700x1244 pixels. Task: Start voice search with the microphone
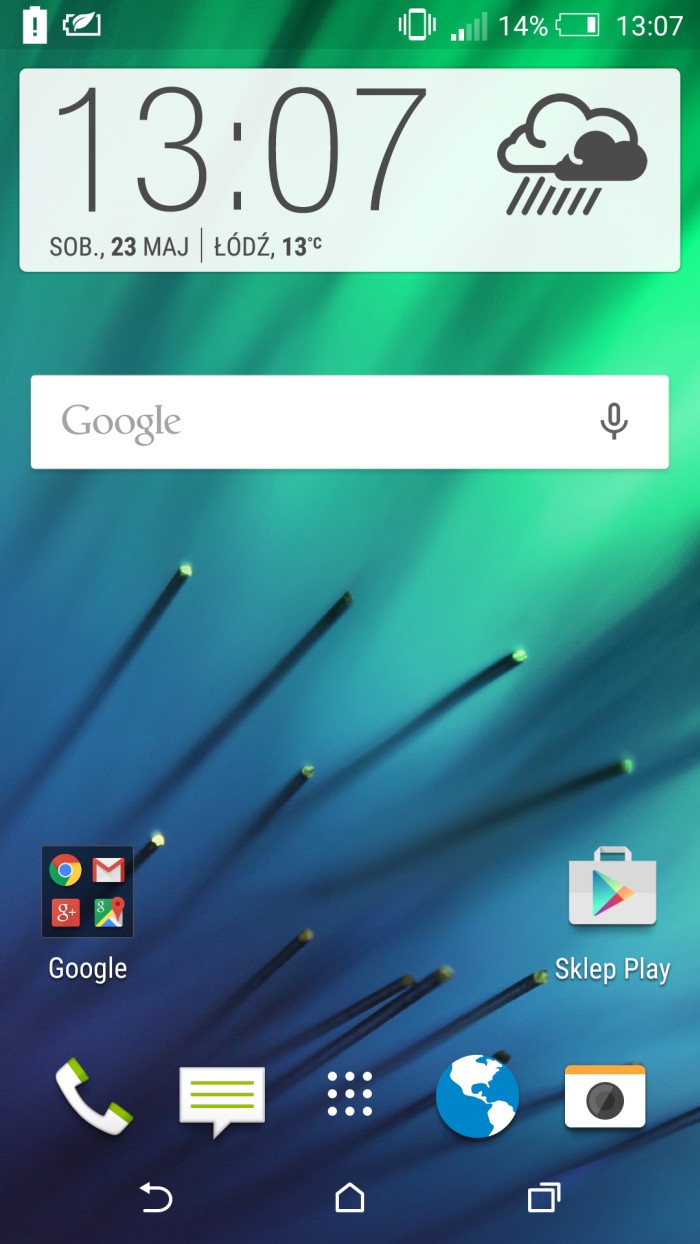click(x=614, y=422)
